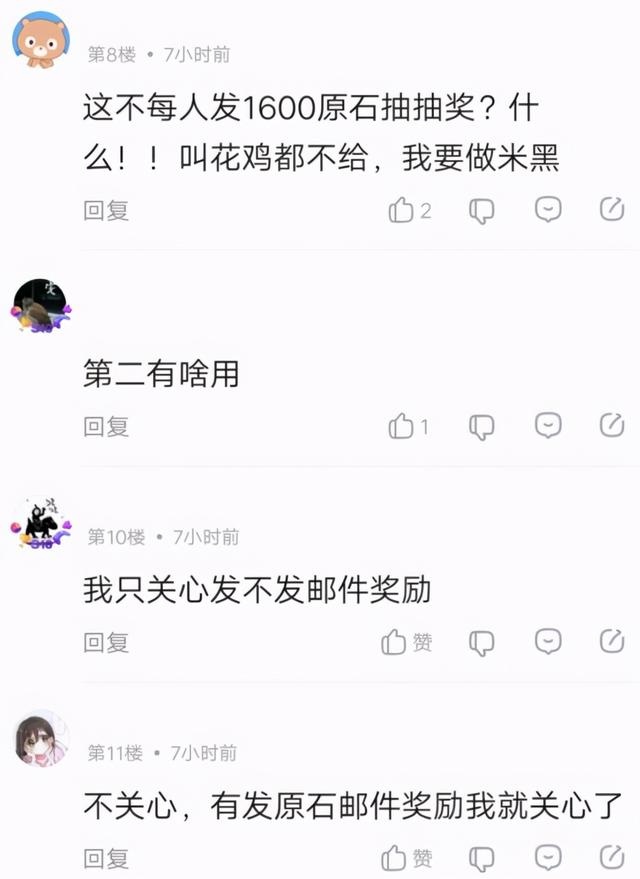Viewport: 640px width, 879px height.
Task: Reply to the 11th floor comment 不关心
Action: 106,859
